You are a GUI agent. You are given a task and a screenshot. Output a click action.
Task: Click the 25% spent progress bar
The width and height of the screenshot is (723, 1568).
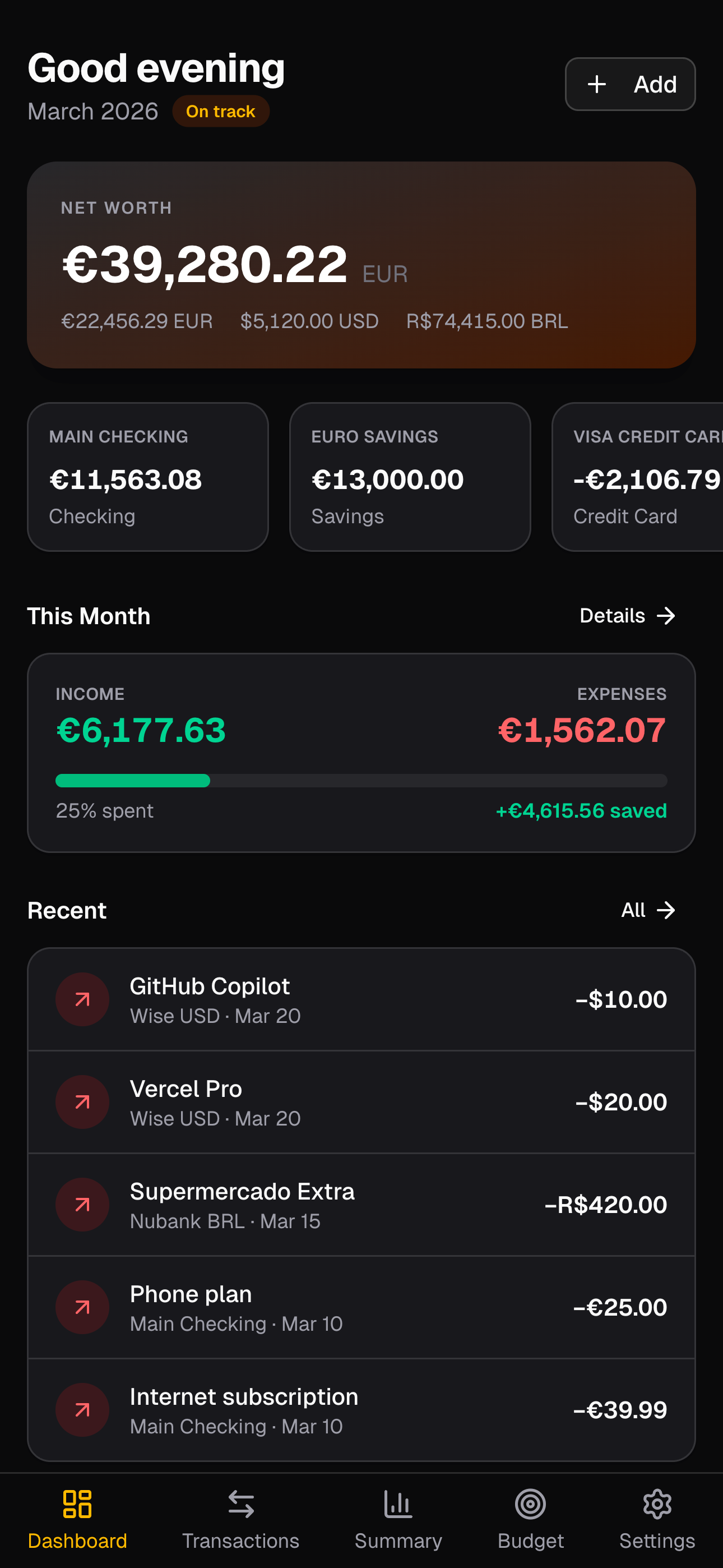click(x=361, y=780)
